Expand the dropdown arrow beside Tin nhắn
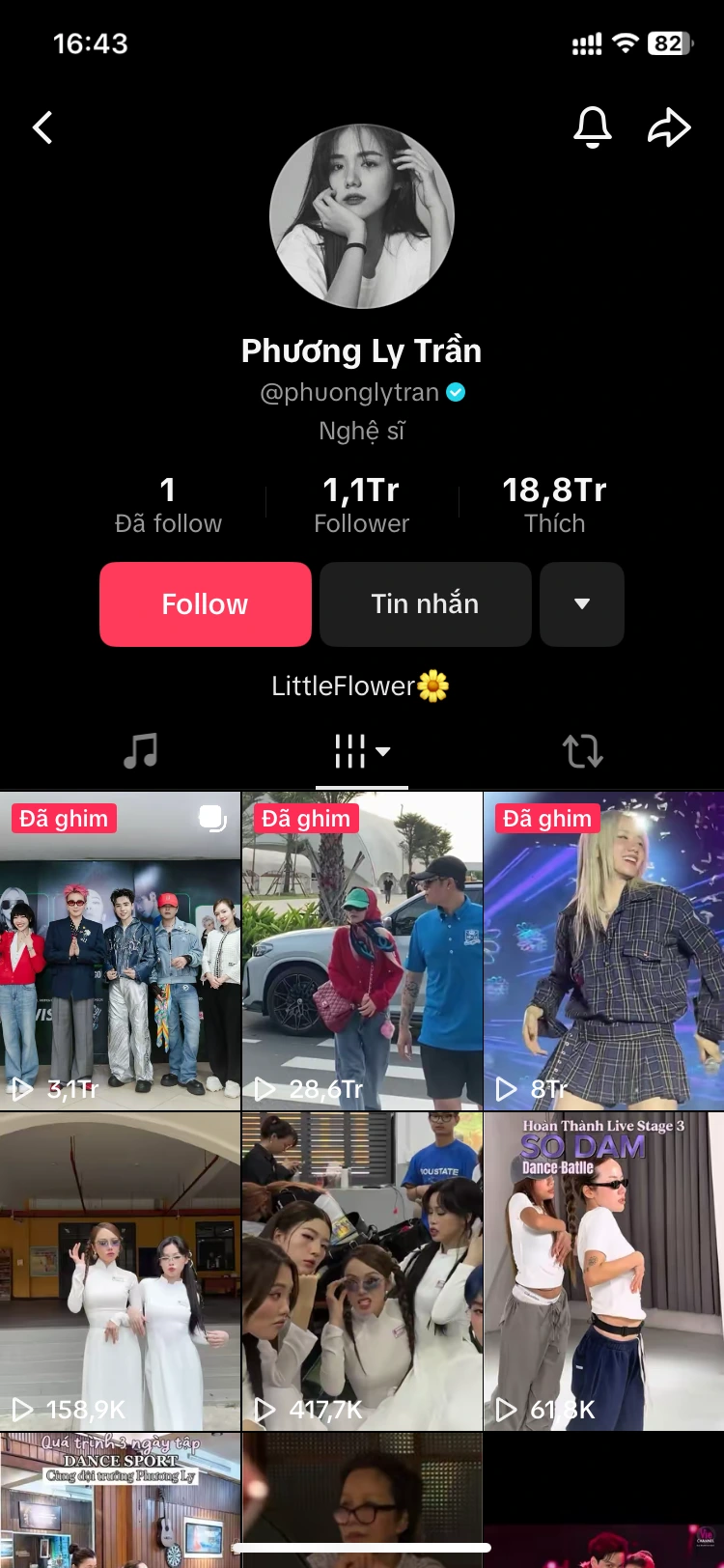The height and width of the screenshot is (1568, 724). pyautogui.click(x=582, y=604)
